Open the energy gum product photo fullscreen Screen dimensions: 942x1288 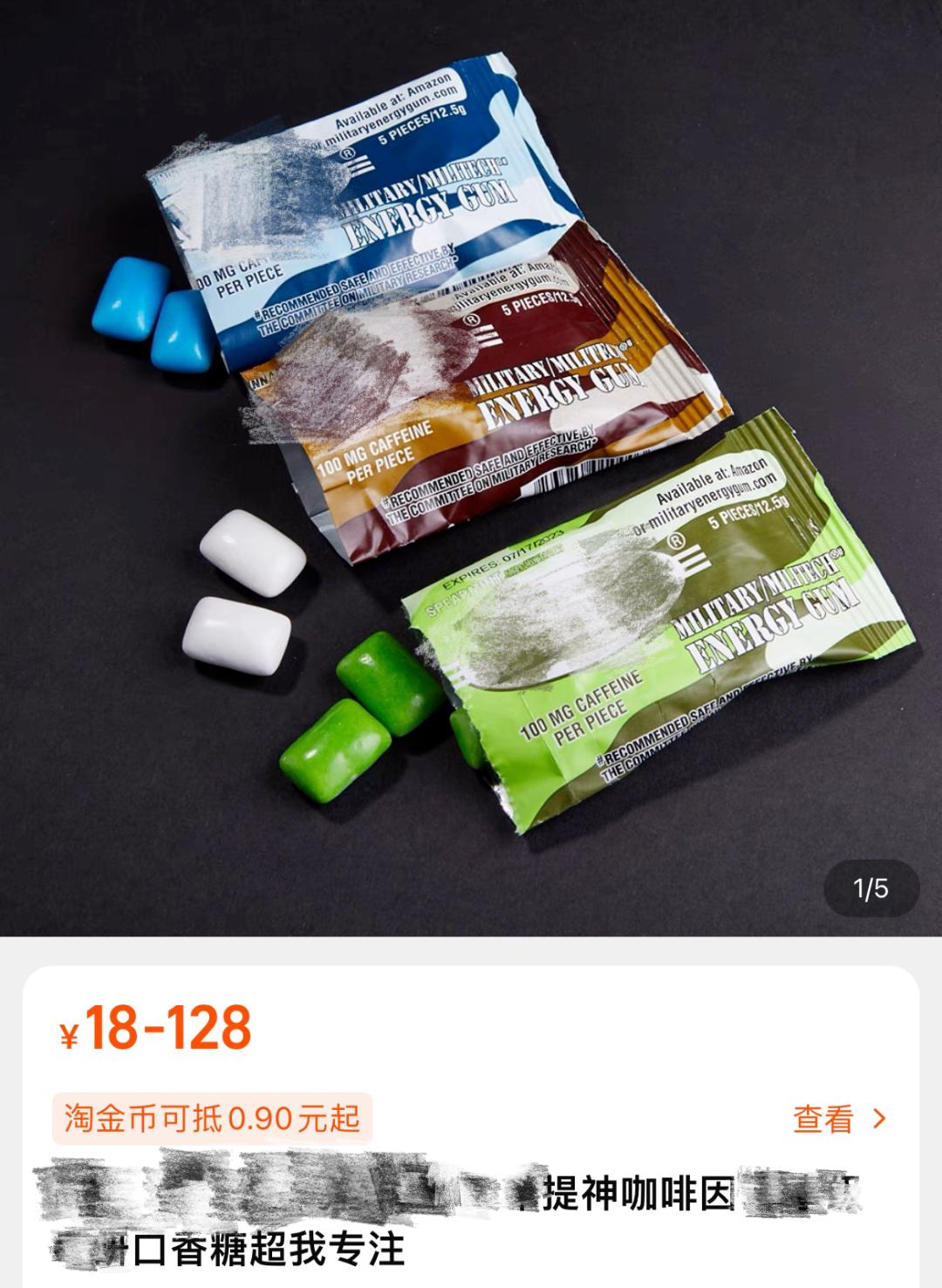pos(471,468)
